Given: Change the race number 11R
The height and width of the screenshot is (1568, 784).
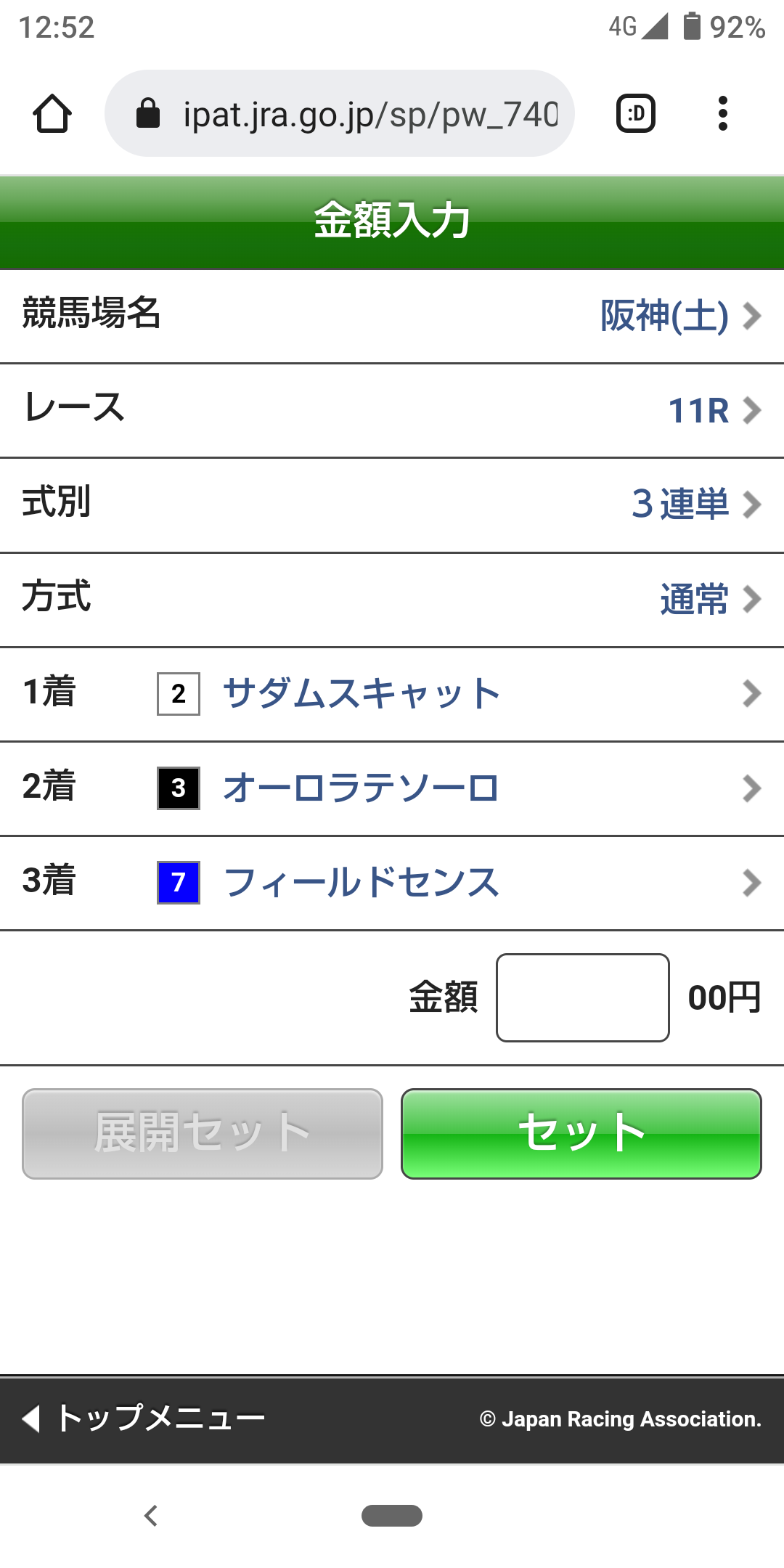Looking at the screenshot, I should tap(713, 411).
